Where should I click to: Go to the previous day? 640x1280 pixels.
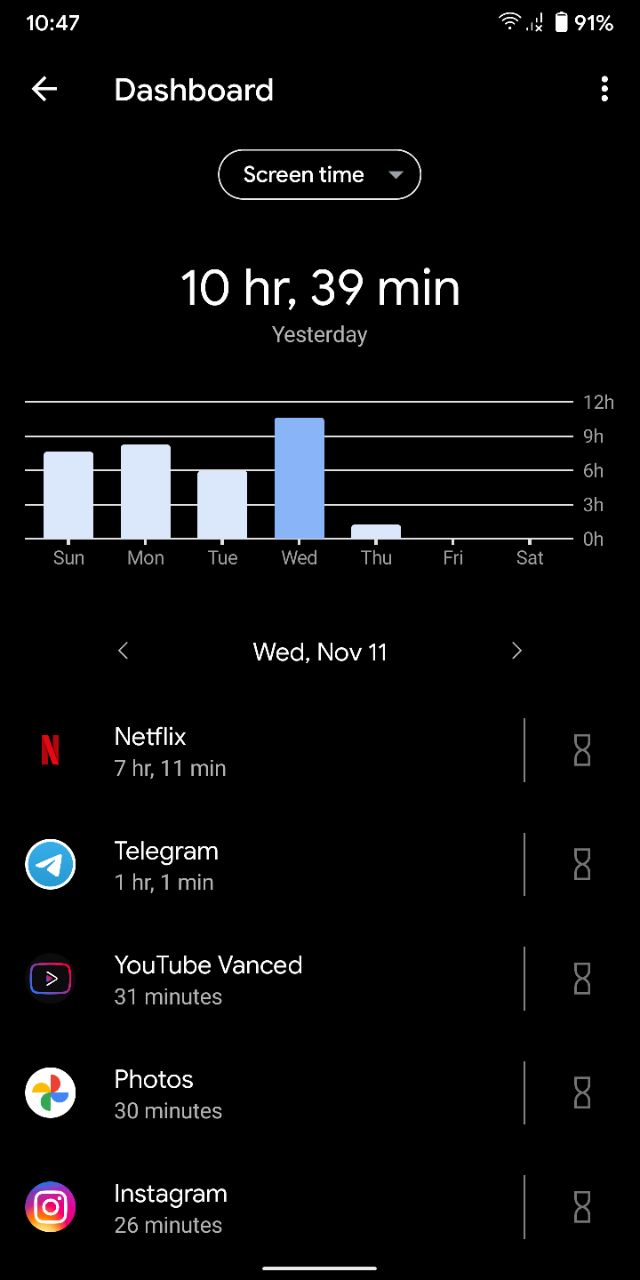pos(123,651)
